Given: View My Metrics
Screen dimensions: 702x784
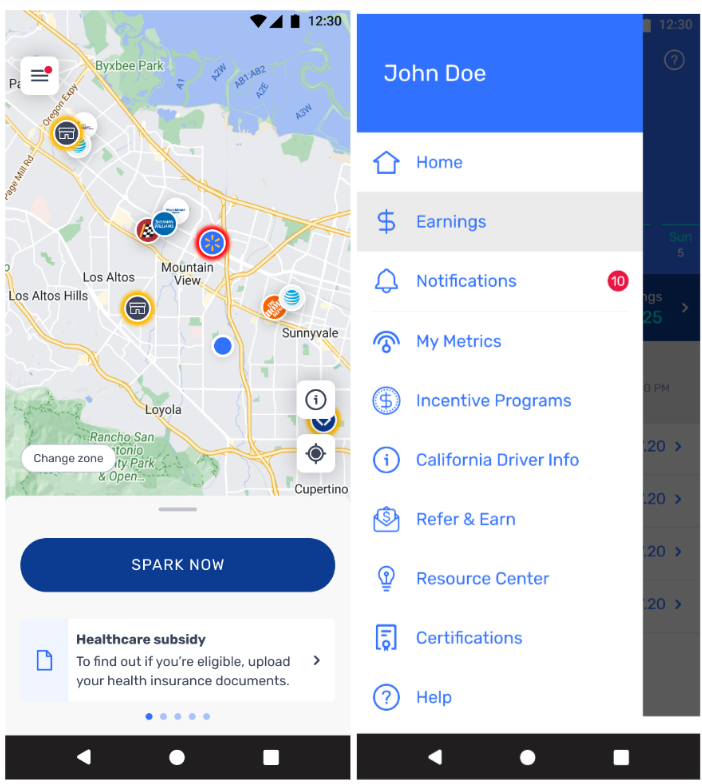Looking at the screenshot, I should (x=458, y=341).
